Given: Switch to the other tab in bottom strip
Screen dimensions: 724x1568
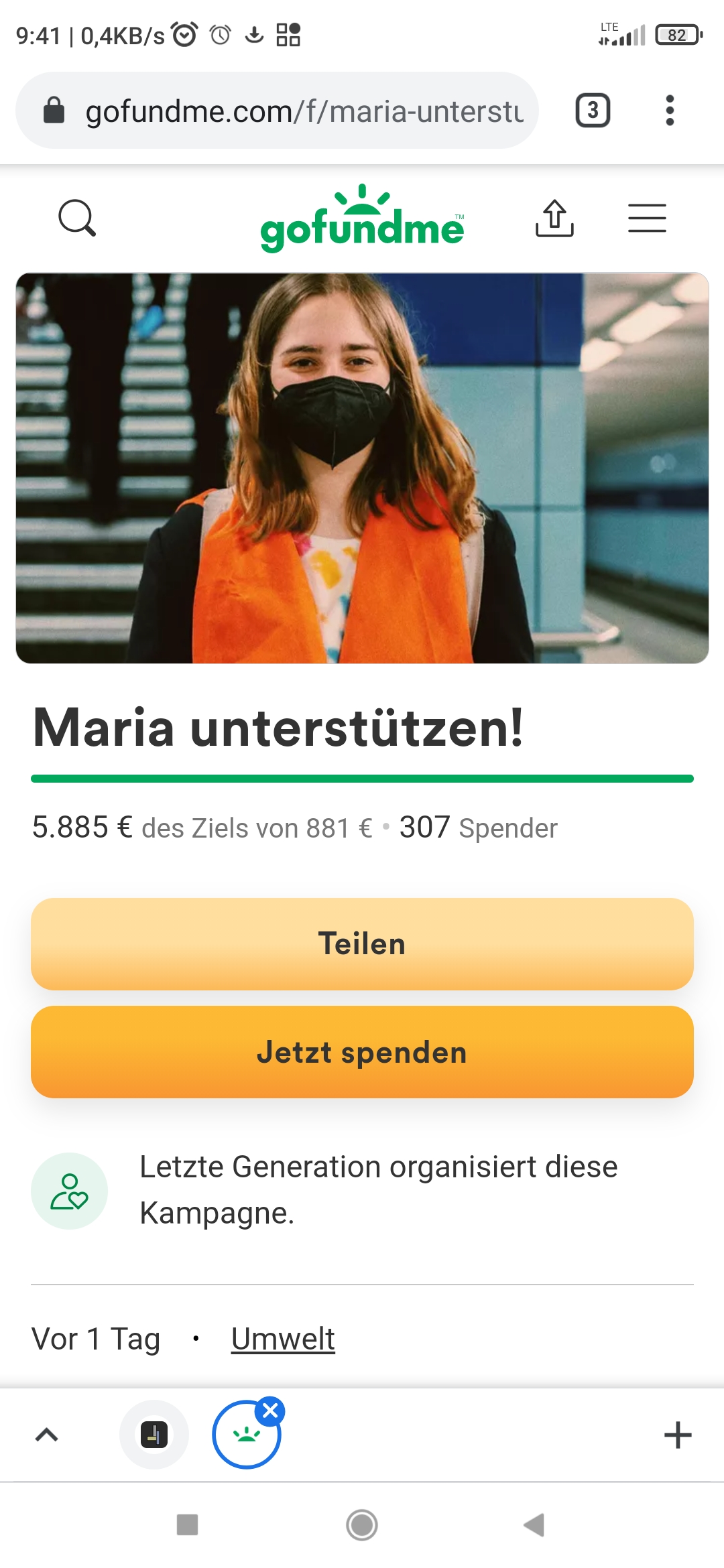Looking at the screenshot, I should 154,1435.
